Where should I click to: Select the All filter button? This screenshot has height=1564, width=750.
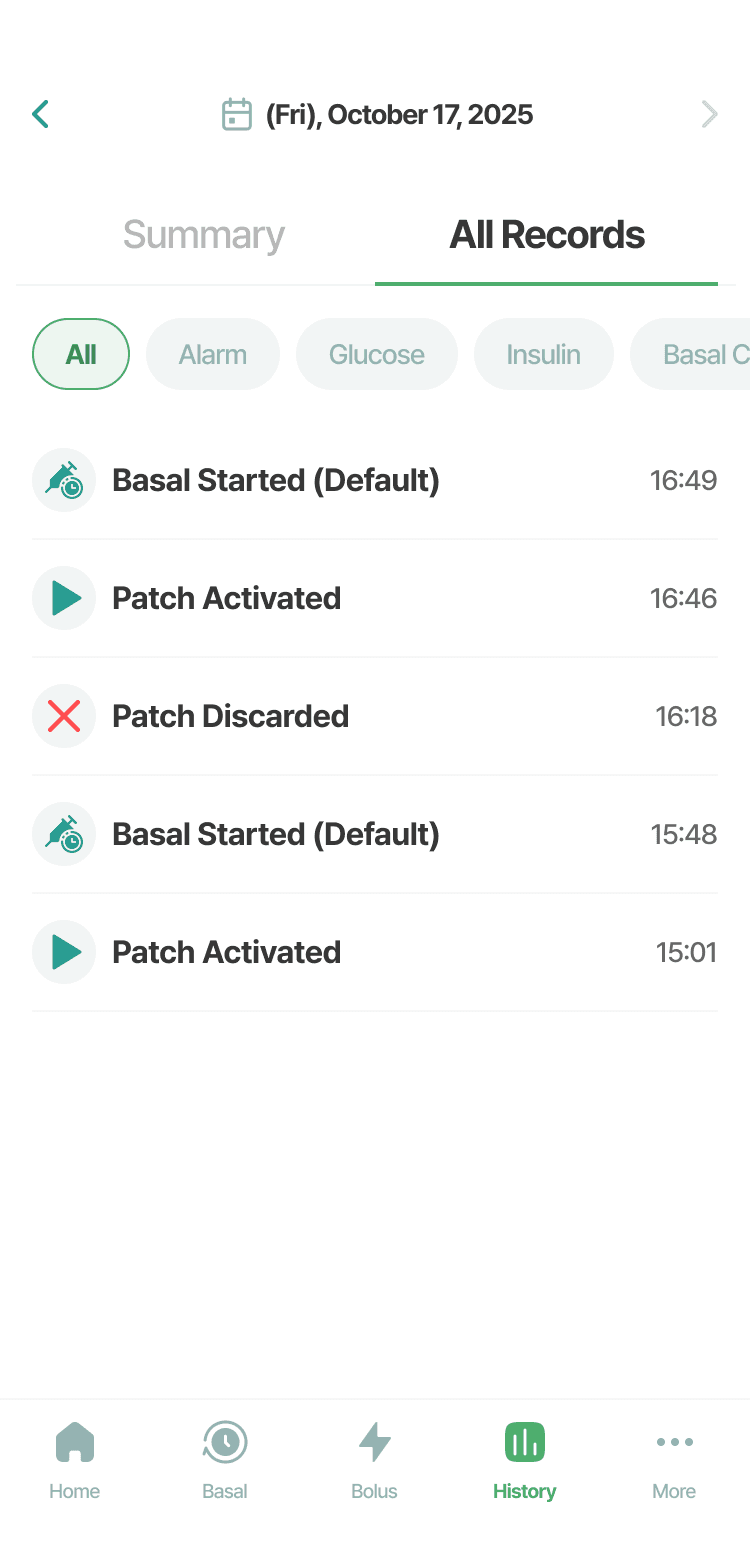click(81, 354)
